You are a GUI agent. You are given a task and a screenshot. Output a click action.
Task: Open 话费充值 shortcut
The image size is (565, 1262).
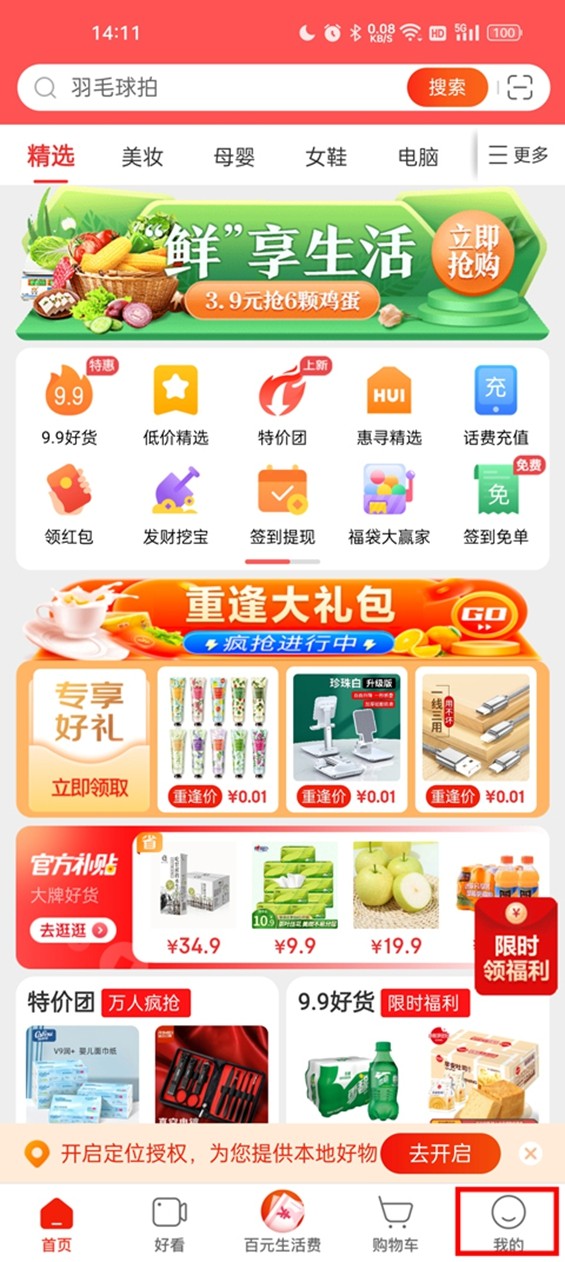click(496, 403)
